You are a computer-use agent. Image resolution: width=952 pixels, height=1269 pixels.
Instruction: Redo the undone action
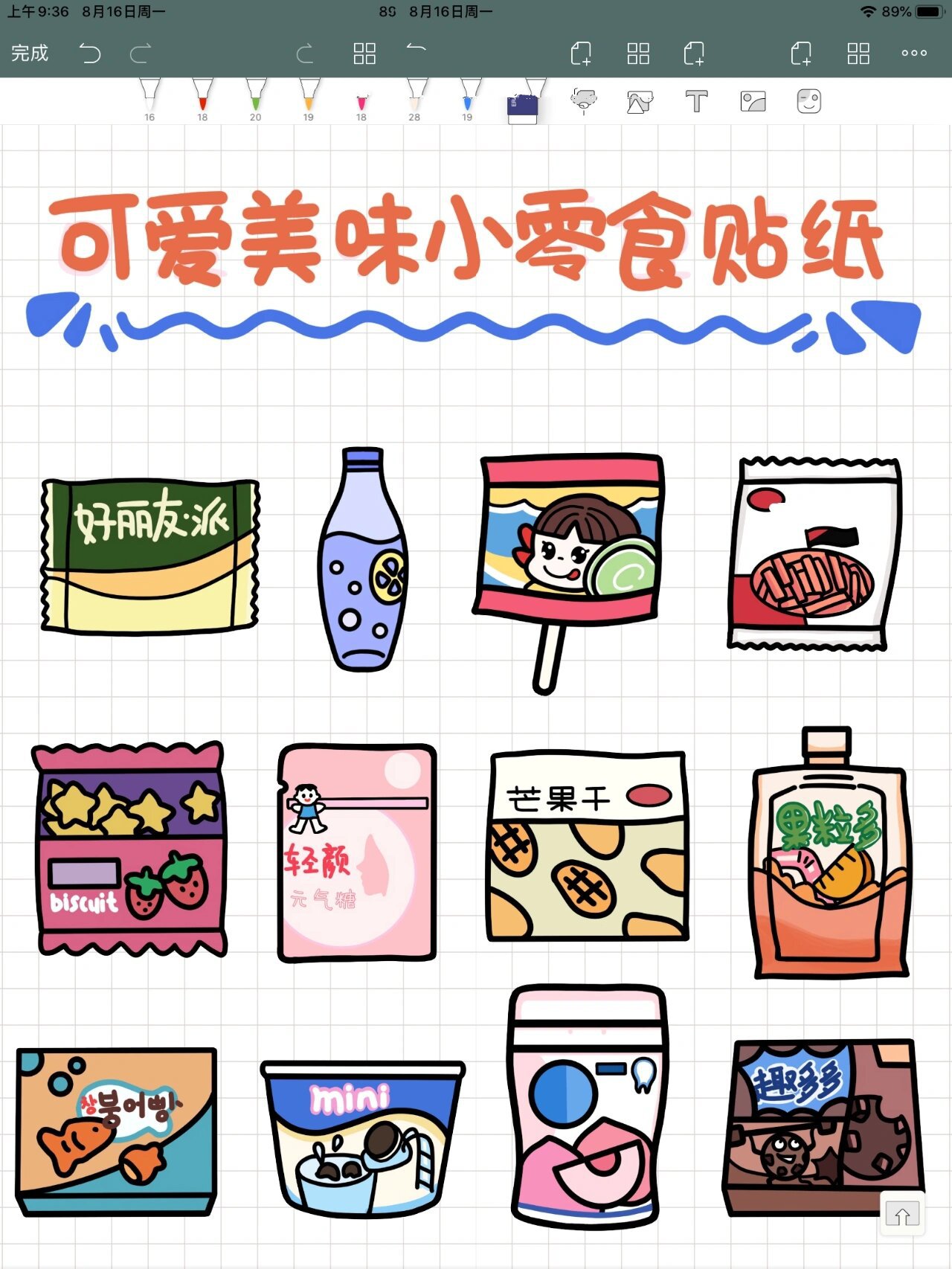(x=138, y=52)
